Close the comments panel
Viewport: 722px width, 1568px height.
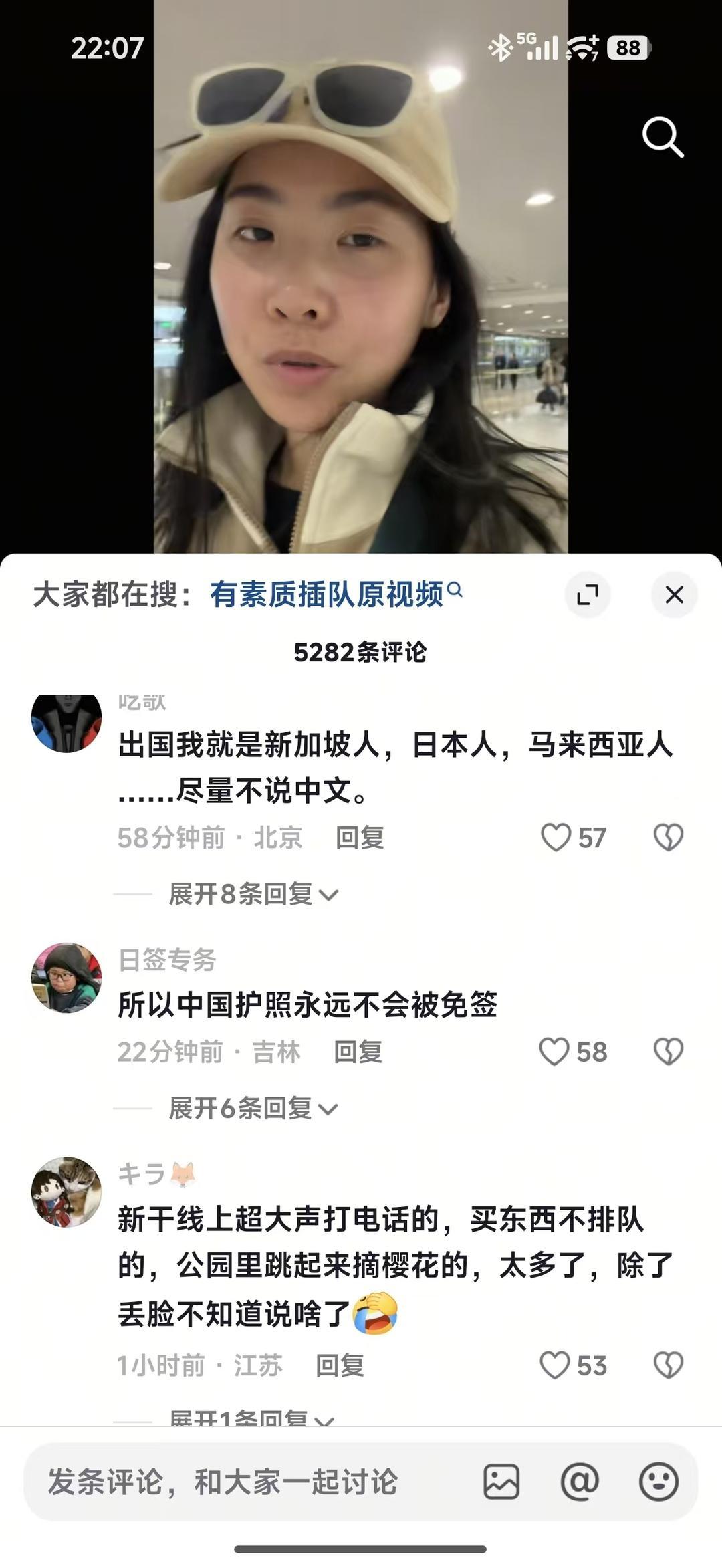pos(674,594)
